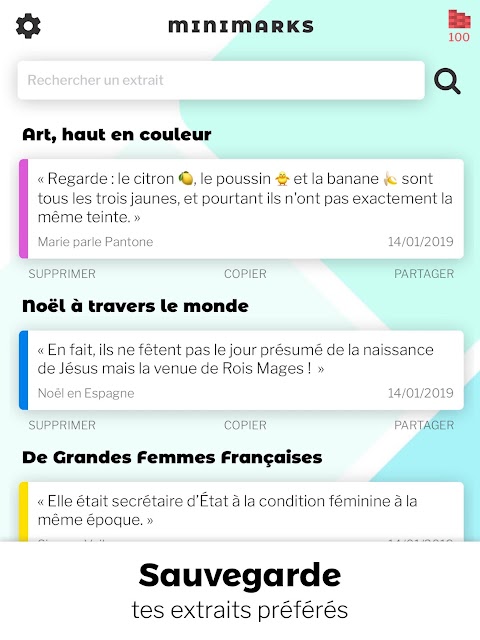This screenshot has width=480, height=640.
Task: Share the 'Noël en Espagne' extract with Partager
Action: coord(424,425)
